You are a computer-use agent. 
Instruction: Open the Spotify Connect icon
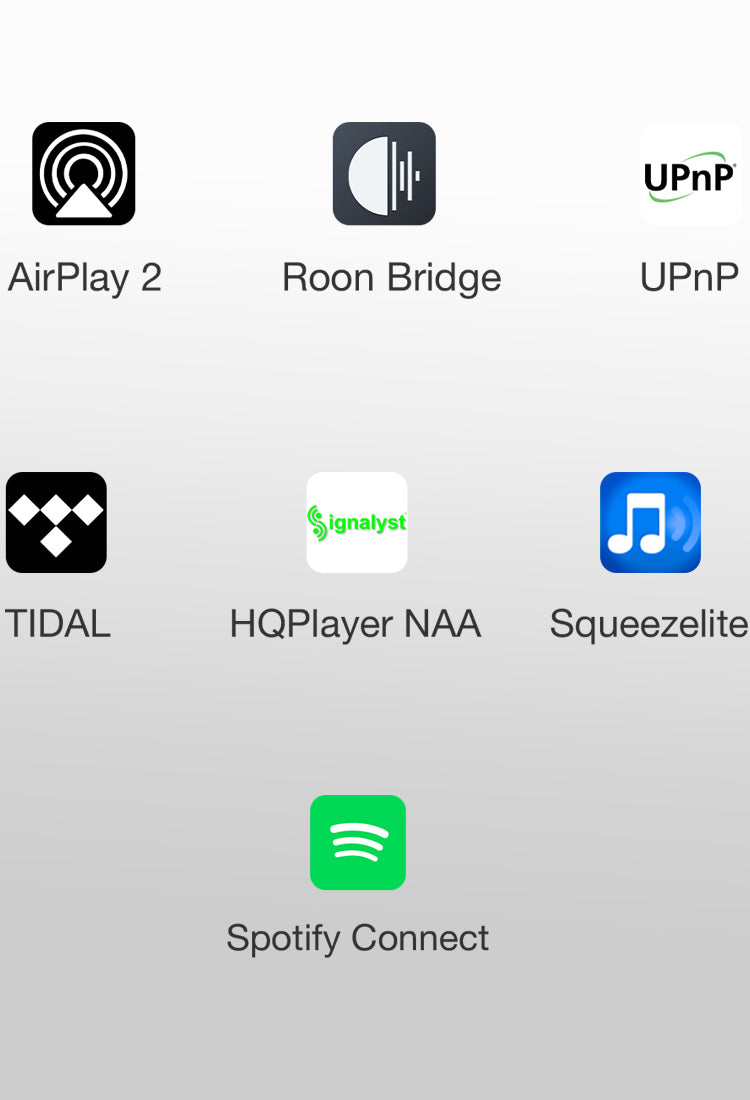pos(358,843)
